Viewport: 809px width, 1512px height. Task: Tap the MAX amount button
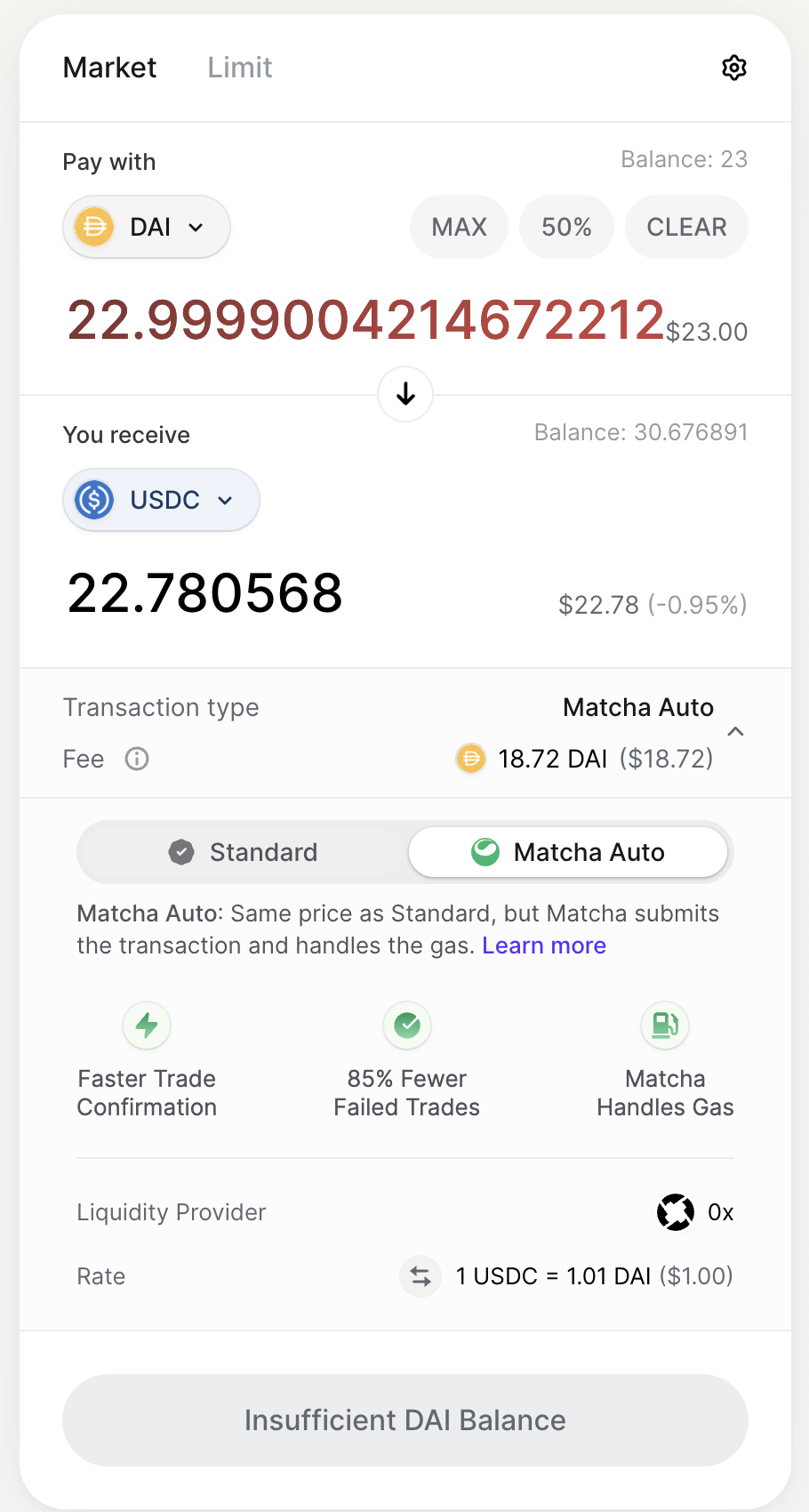click(x=459, y=227)
